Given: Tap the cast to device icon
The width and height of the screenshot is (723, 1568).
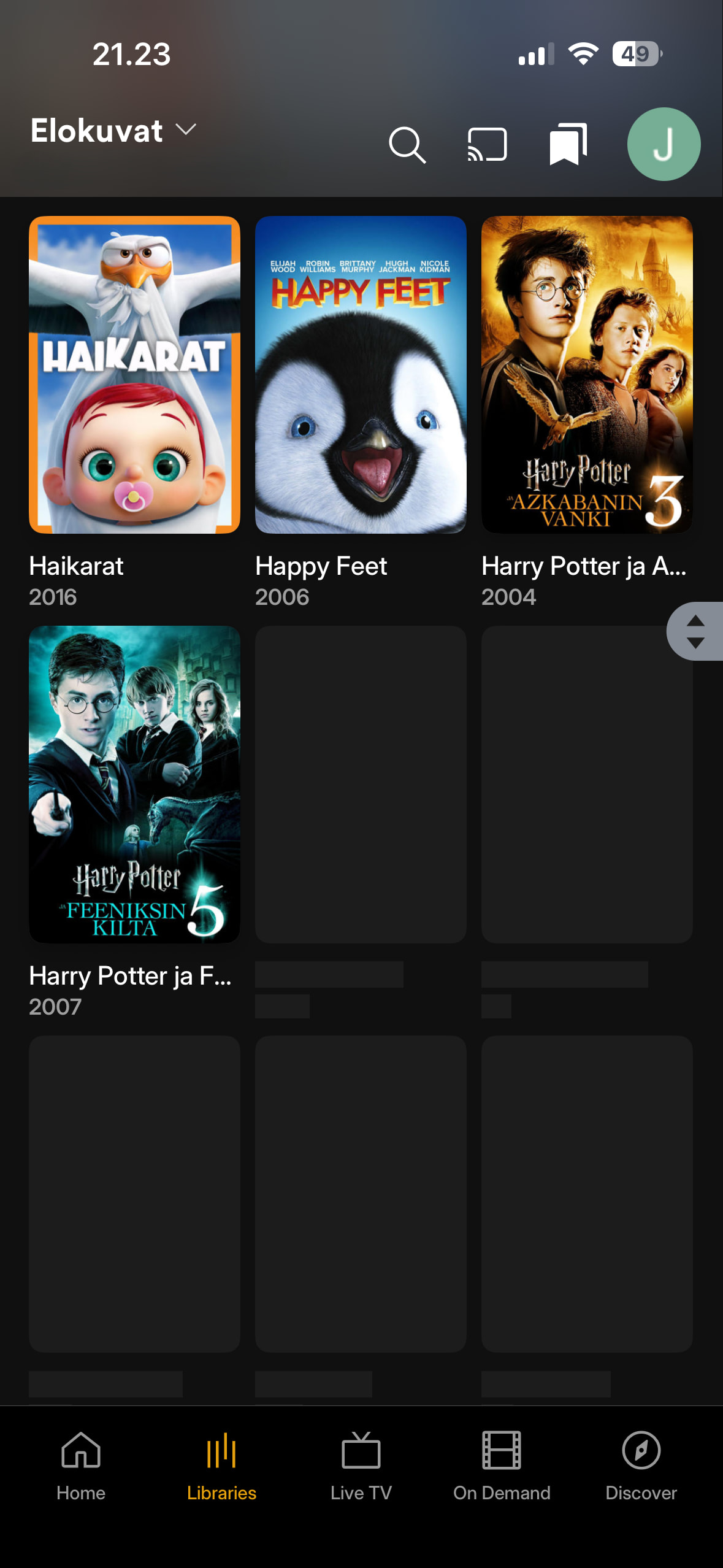Looking at the screenshot, I should coord(487,145).
